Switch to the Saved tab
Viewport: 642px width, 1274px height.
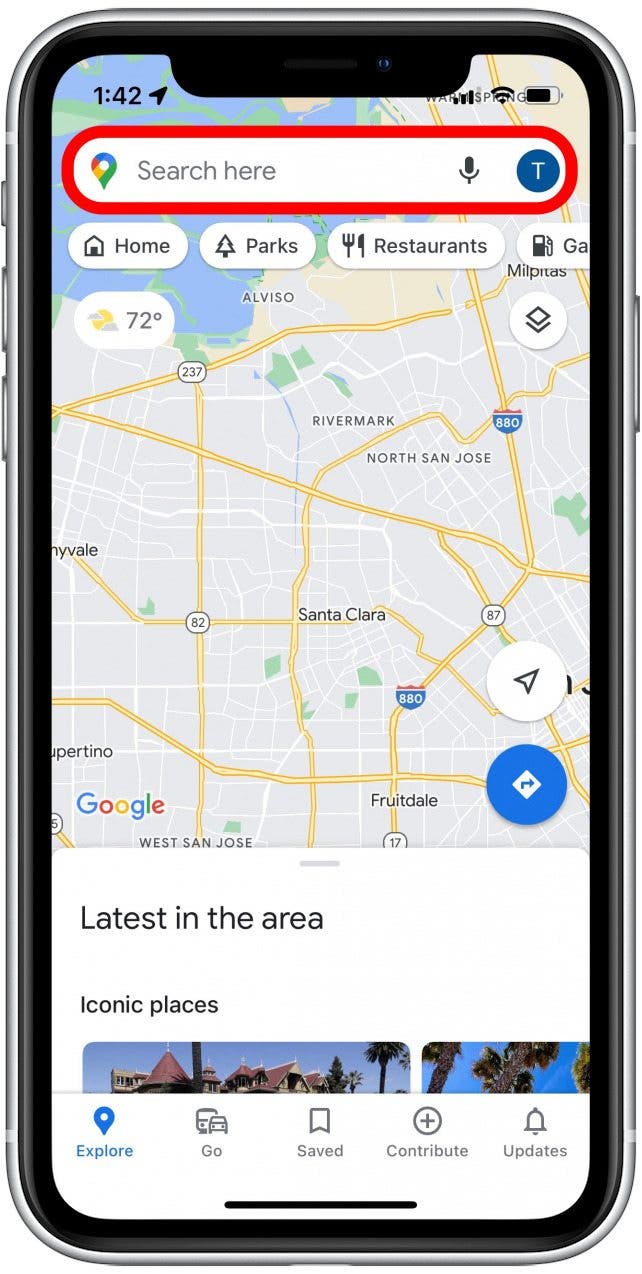pyautogui.click(x=320, y=1133)
